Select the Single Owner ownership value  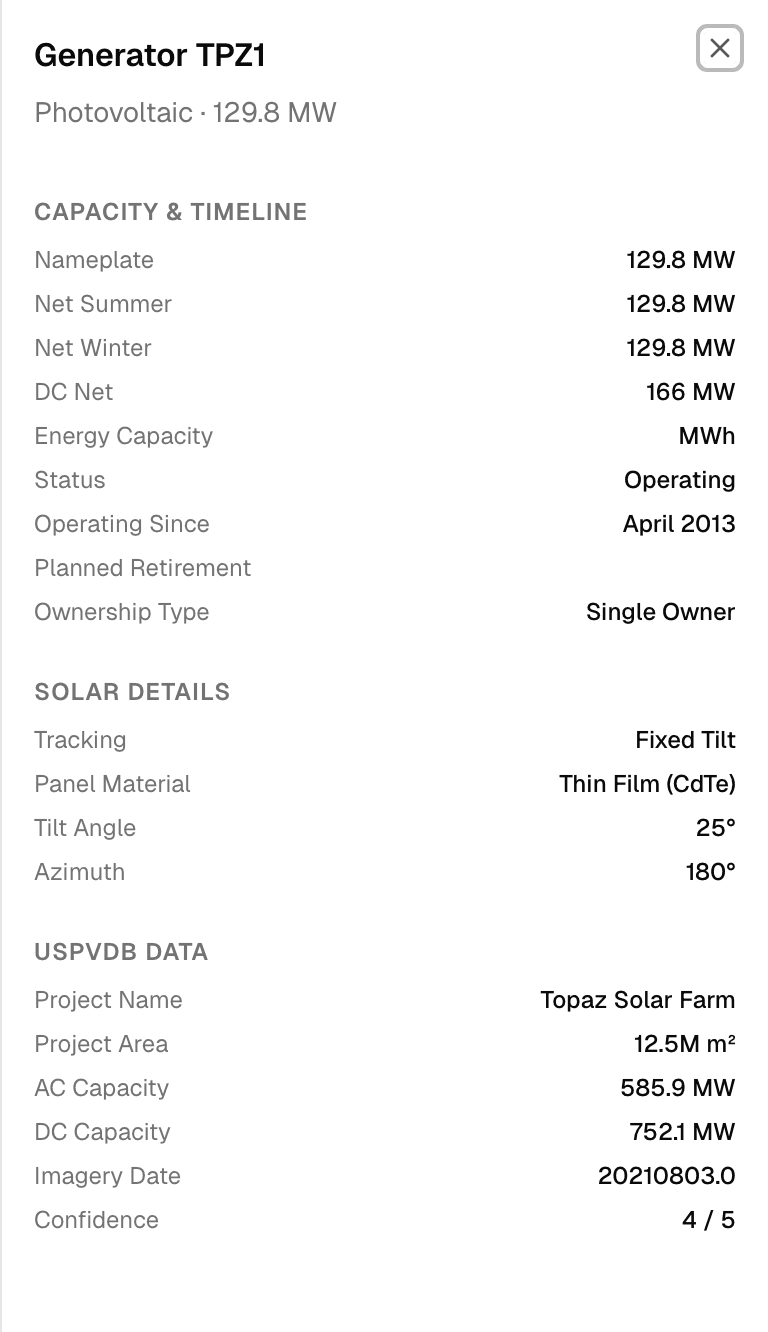pyautogui.click(x=660, y=611)
